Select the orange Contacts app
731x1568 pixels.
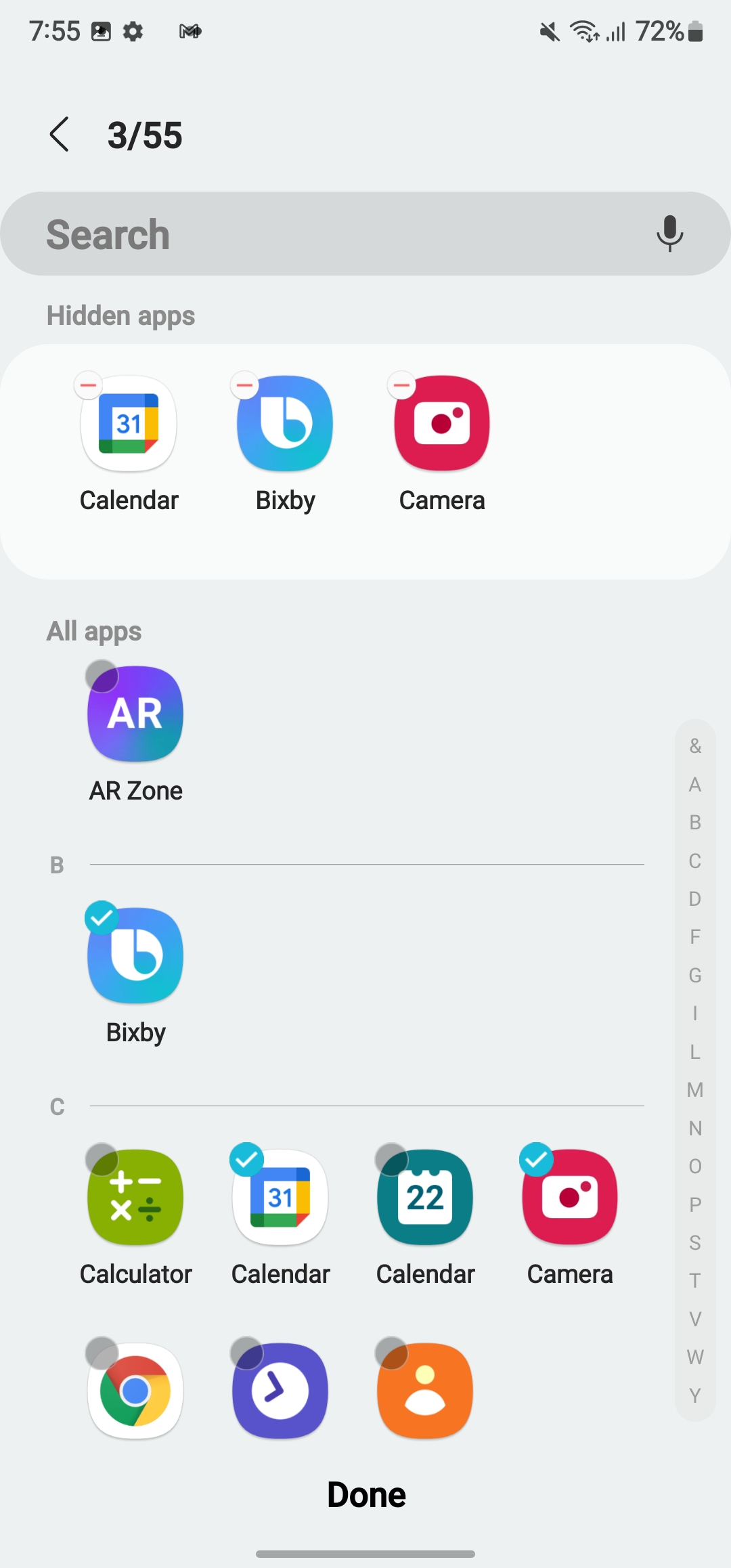point(425,1391)
